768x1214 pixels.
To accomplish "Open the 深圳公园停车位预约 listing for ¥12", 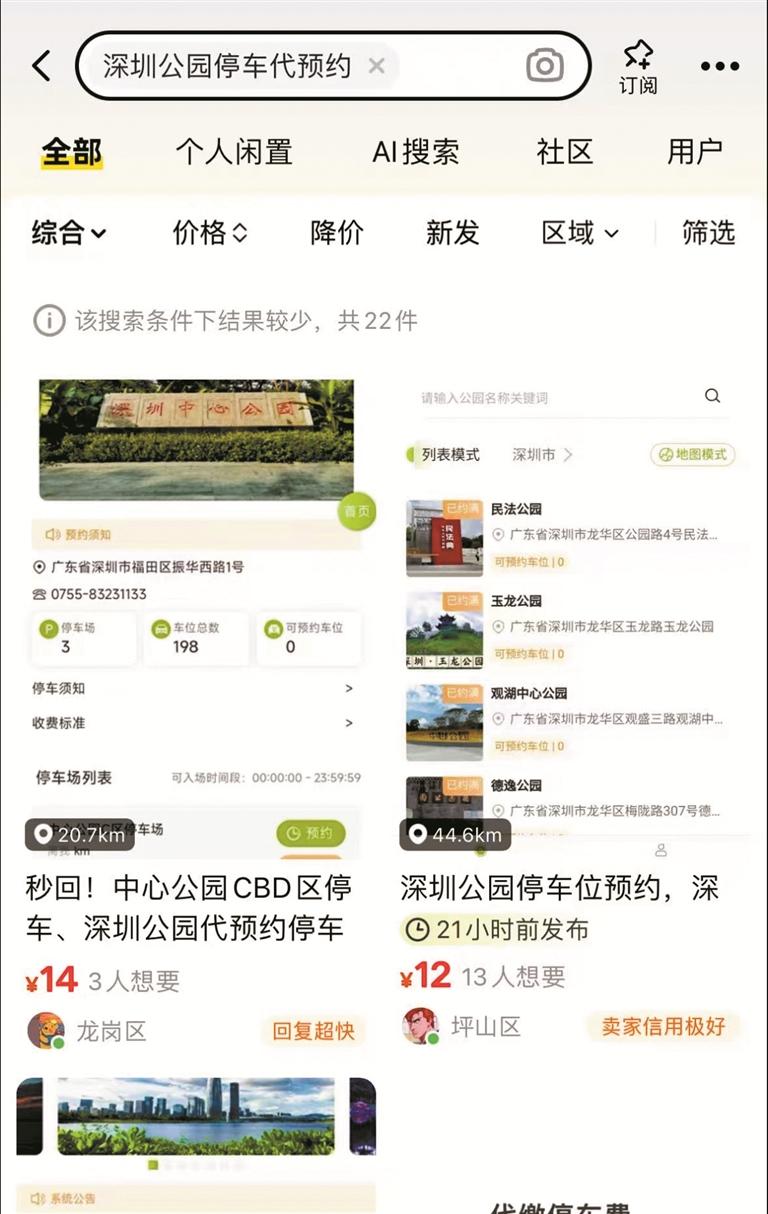I will click(560, 888).
